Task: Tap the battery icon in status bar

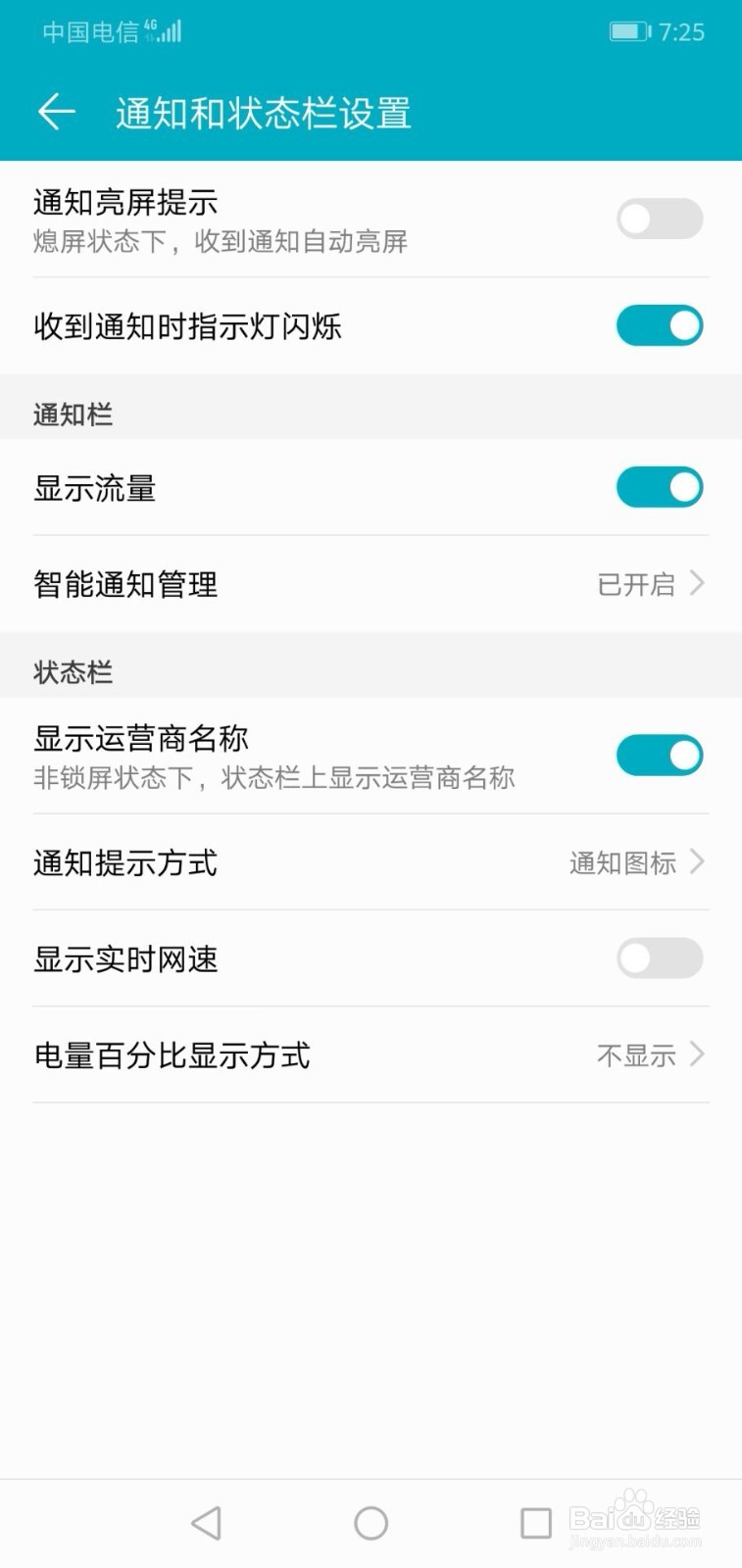Action: pos(630,30)
